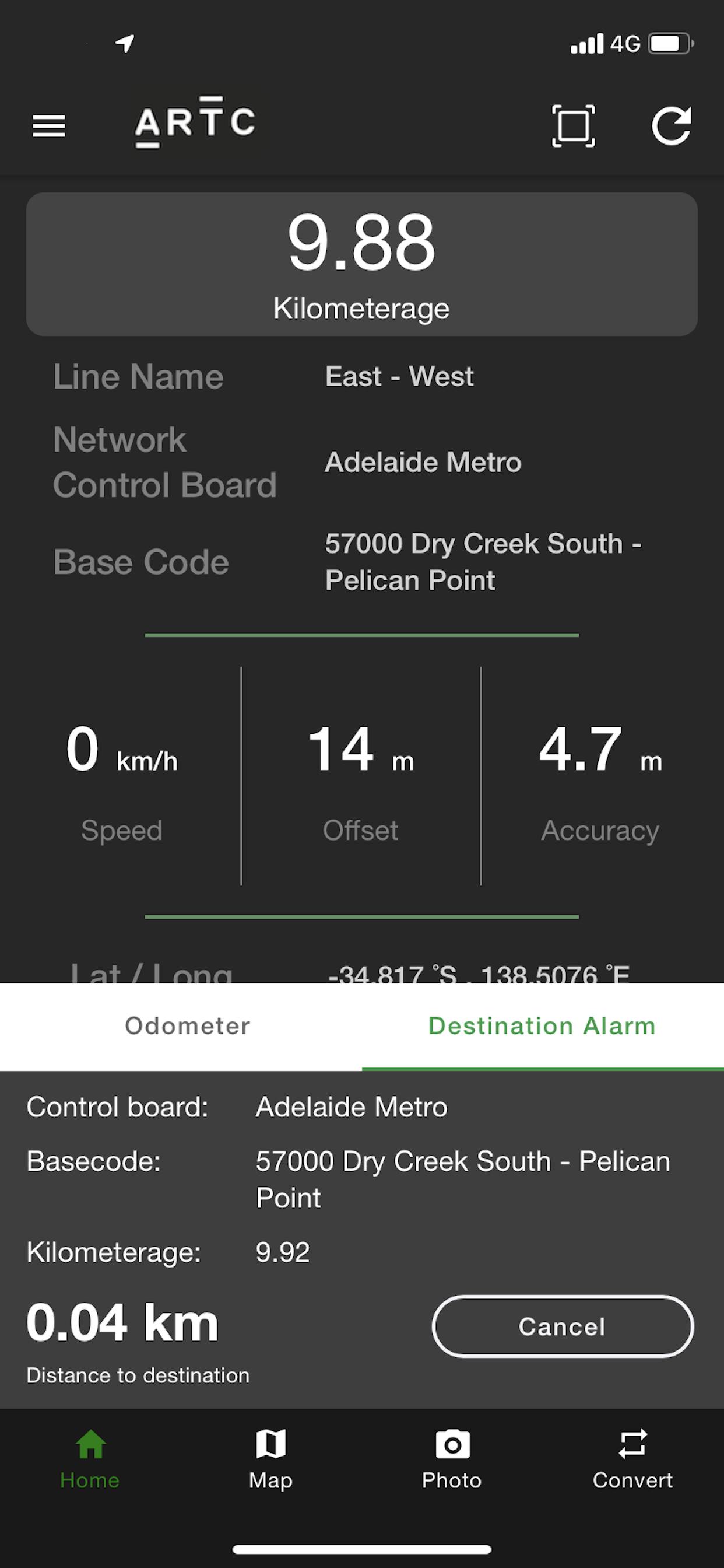Open the Map tab
724x1568 pixels.
click(270, 1459)
